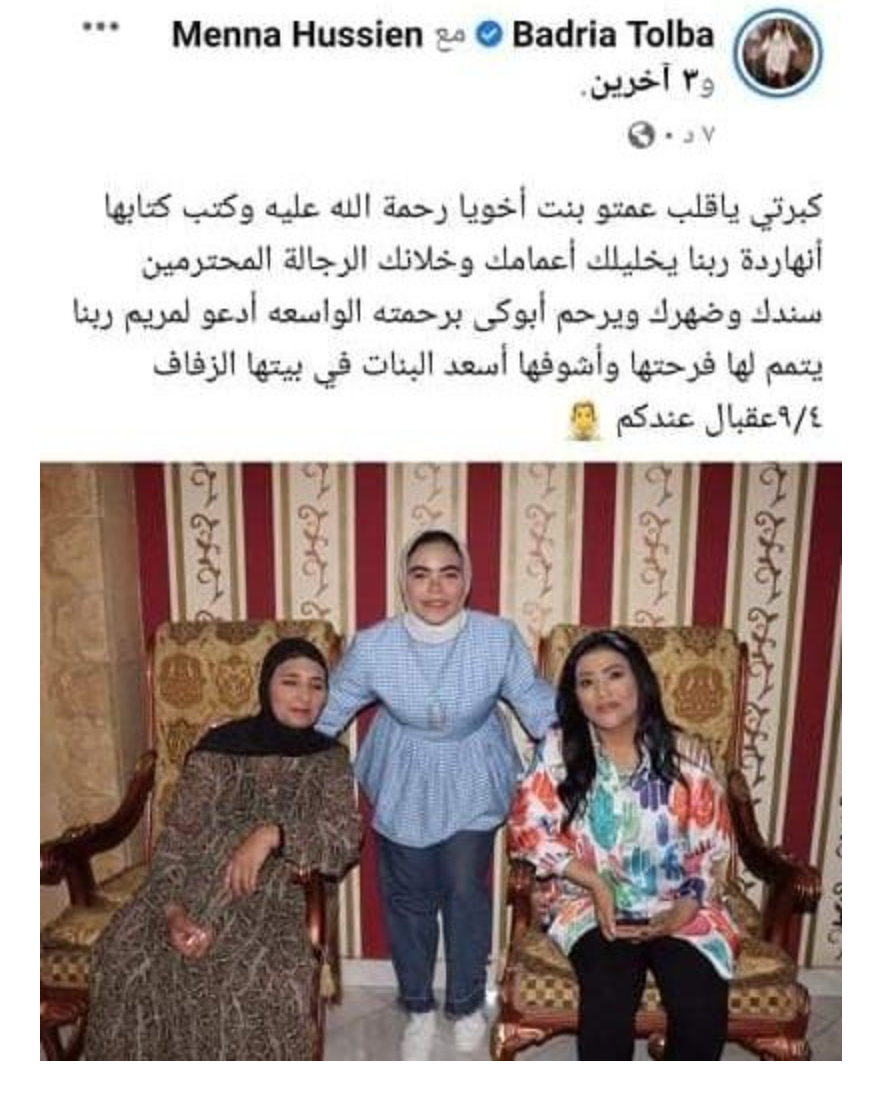The image size is (895, 1101).
Task: View Menna Hussien's tagged profile
Action: tap(297, 36)
